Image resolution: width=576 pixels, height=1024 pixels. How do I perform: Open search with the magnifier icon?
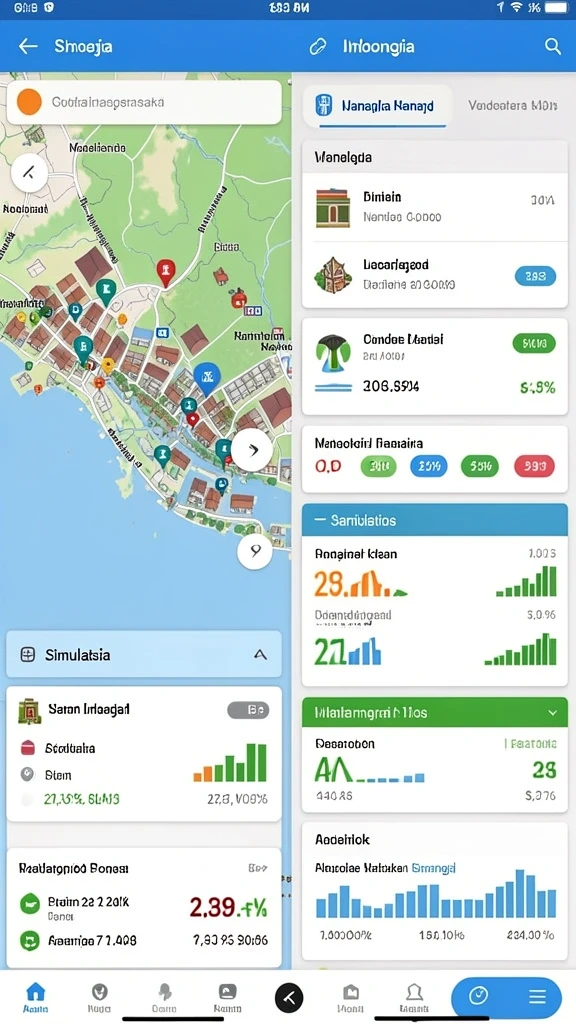point(552,46)
